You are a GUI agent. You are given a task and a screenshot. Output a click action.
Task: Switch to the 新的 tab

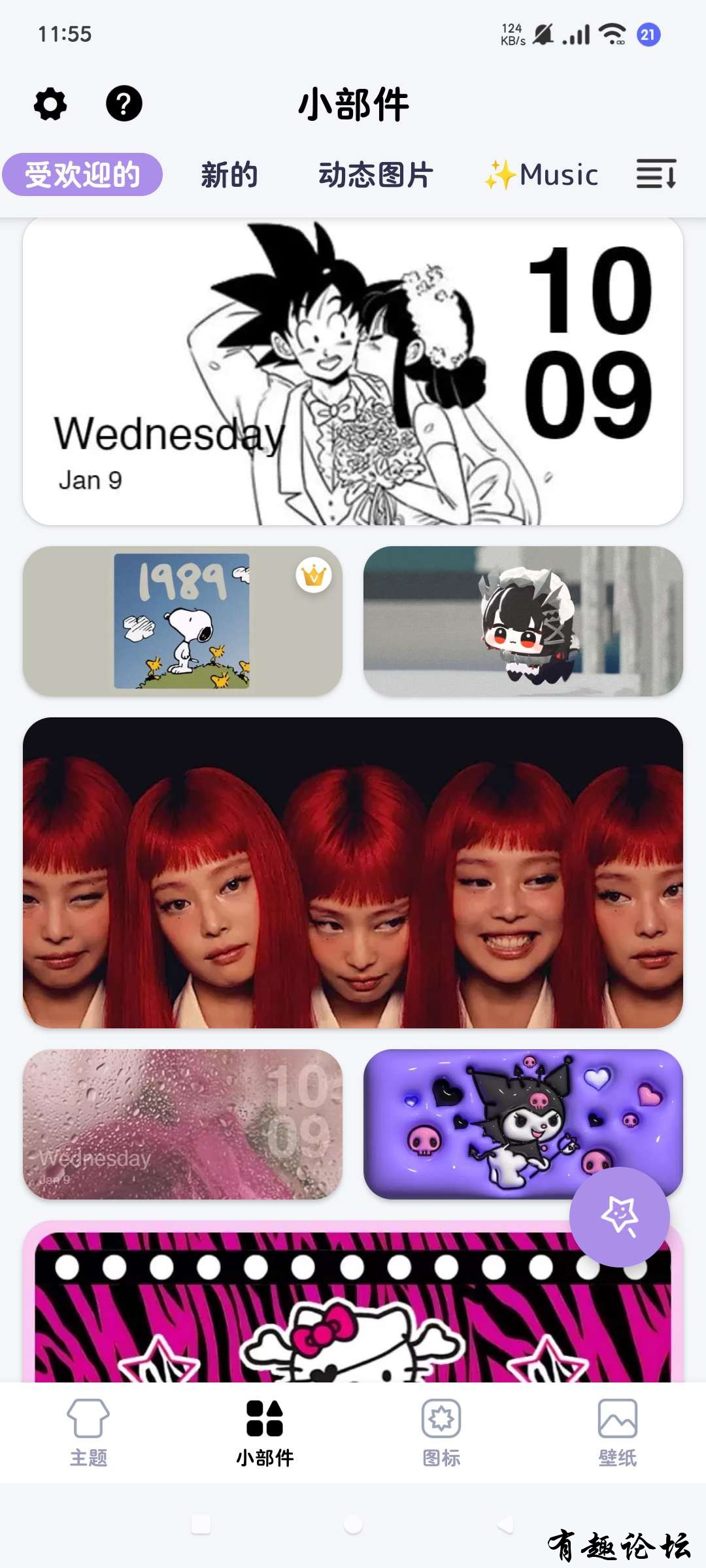[229, 175]
